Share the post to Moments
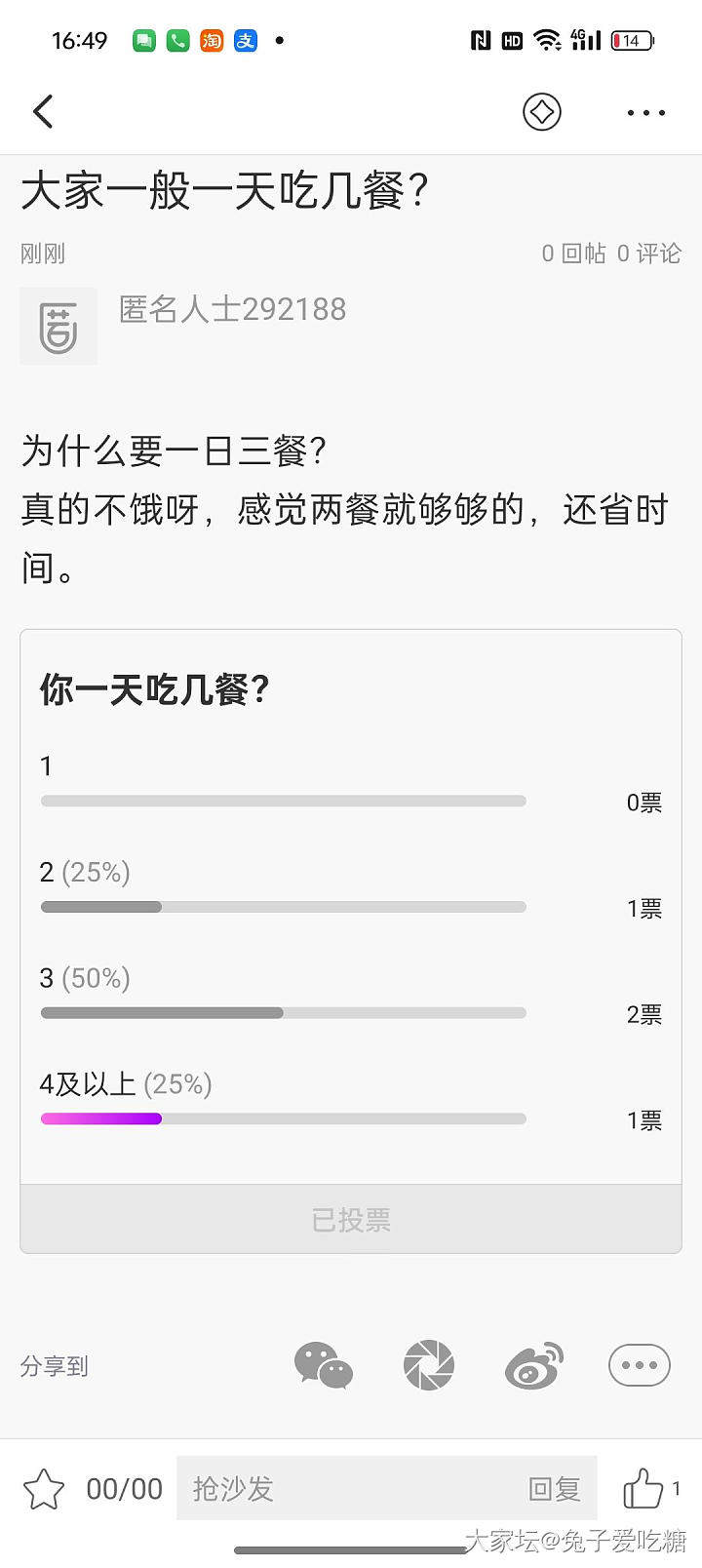Image resolution: width=702 pixels, height=1568 pixels. click(429, 1365)
